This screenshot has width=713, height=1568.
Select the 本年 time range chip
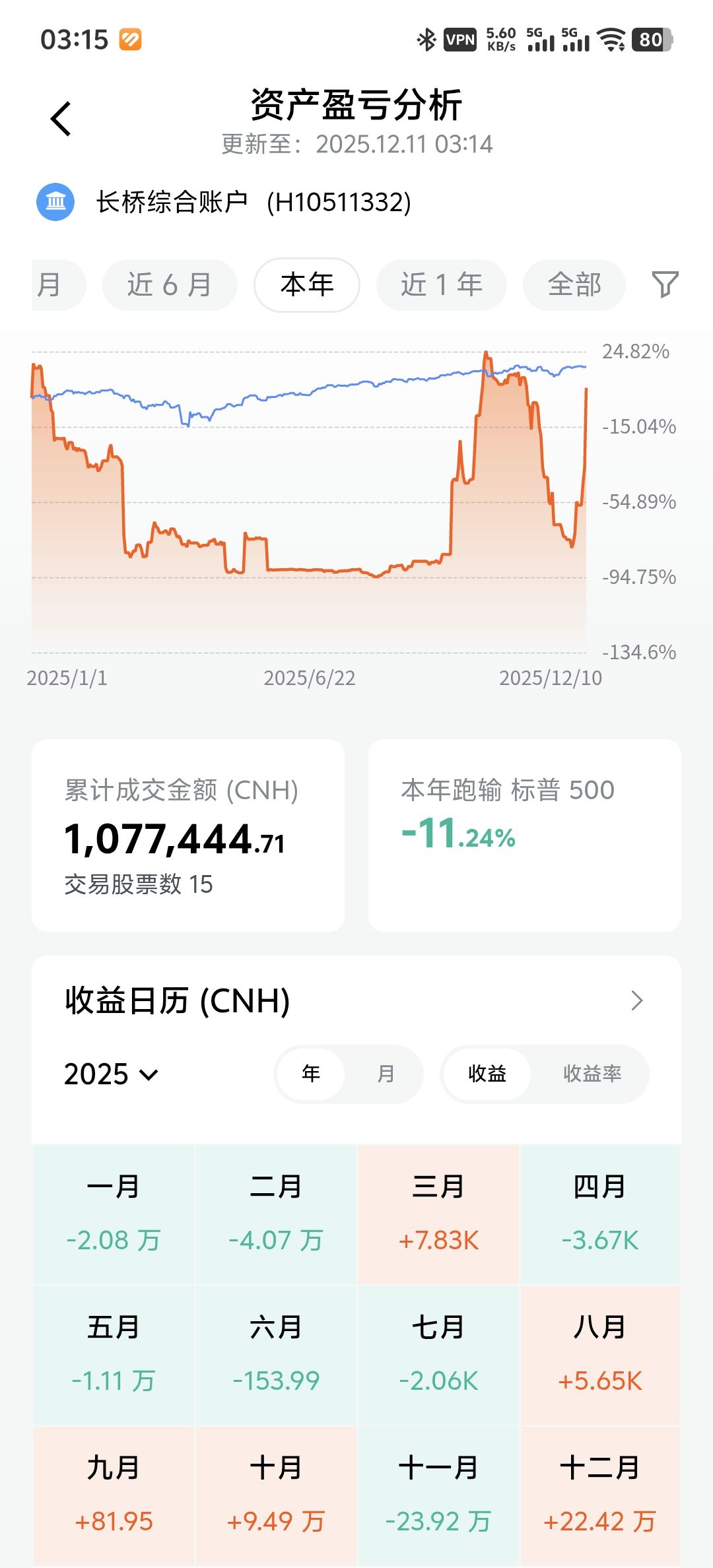pyautogui.click(x=307, y=284)
